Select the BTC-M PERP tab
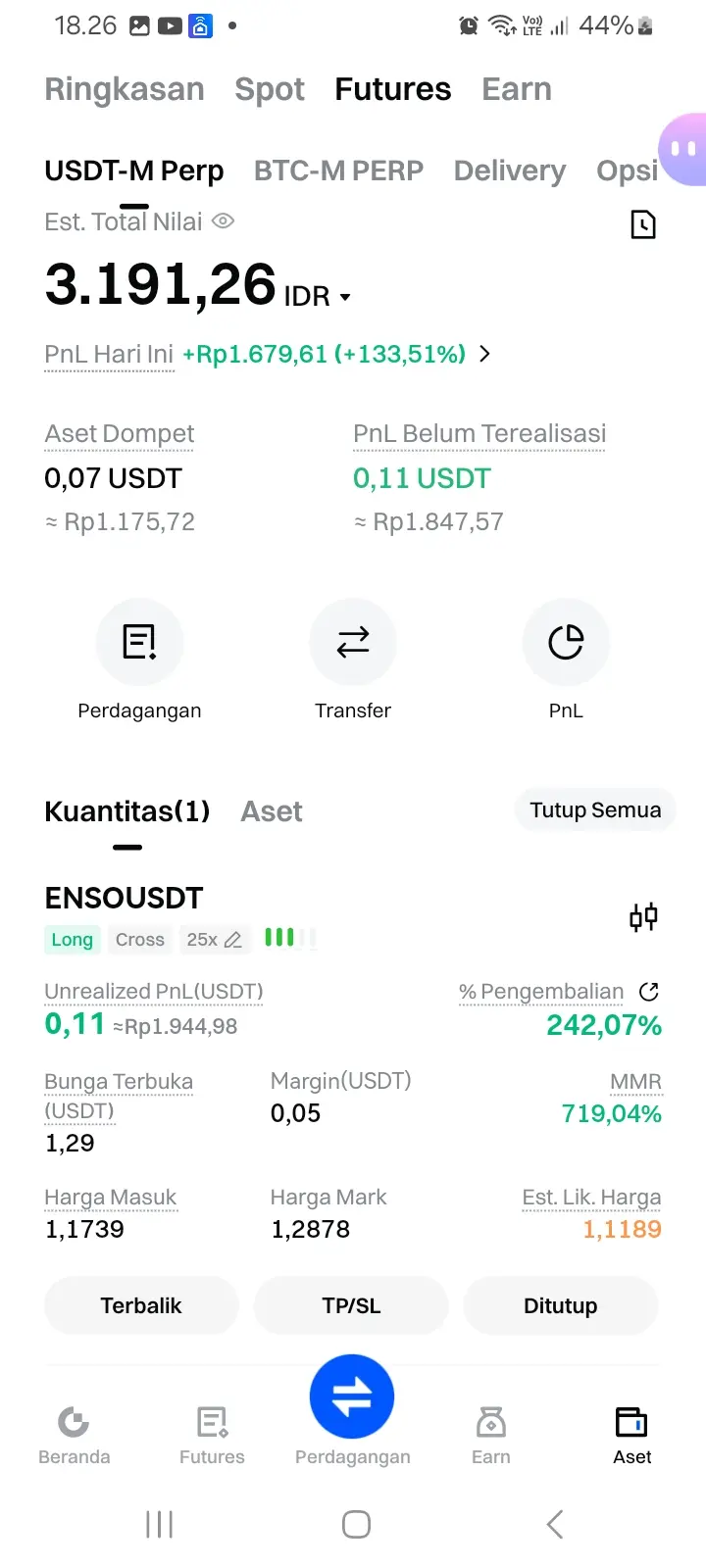 pos(338,171)
